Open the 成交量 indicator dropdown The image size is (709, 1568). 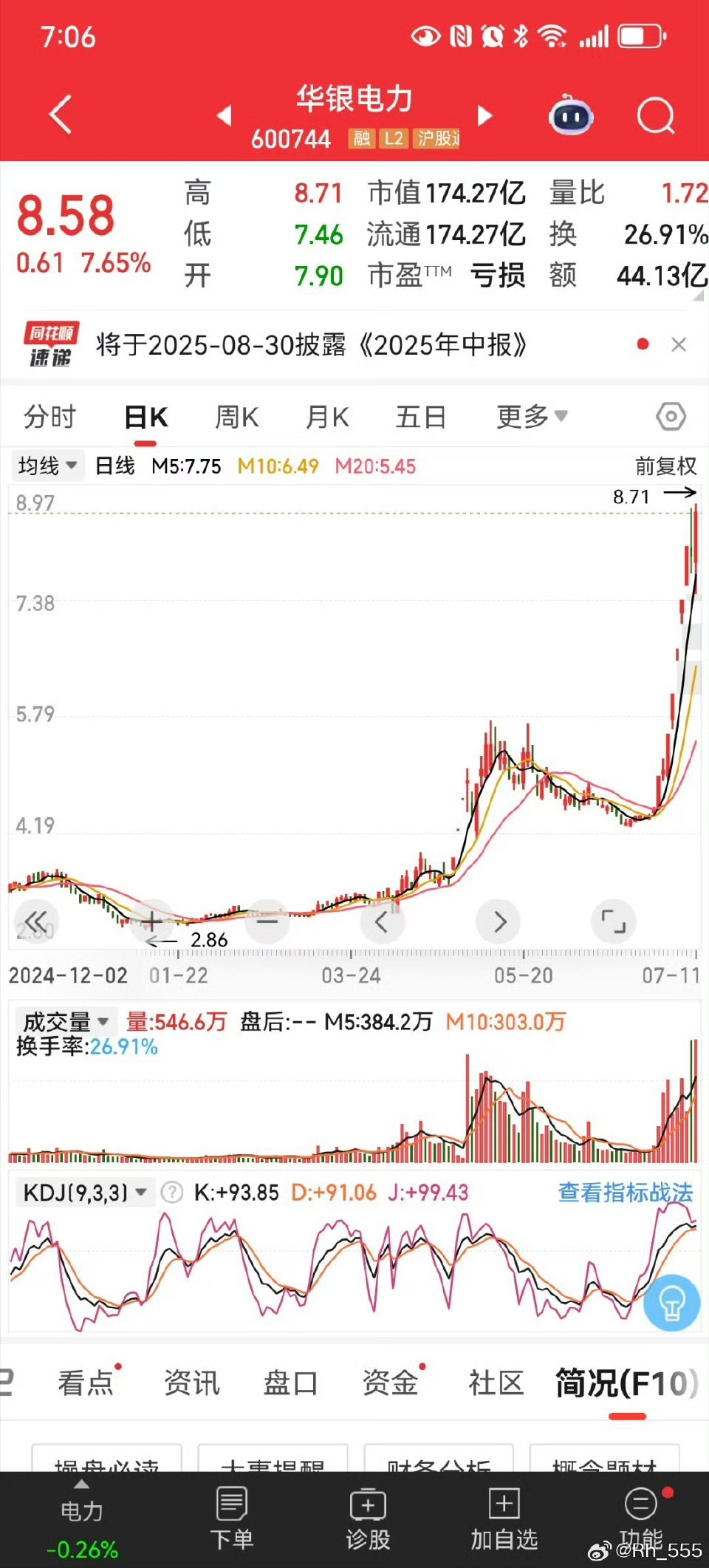point(64,1021)
